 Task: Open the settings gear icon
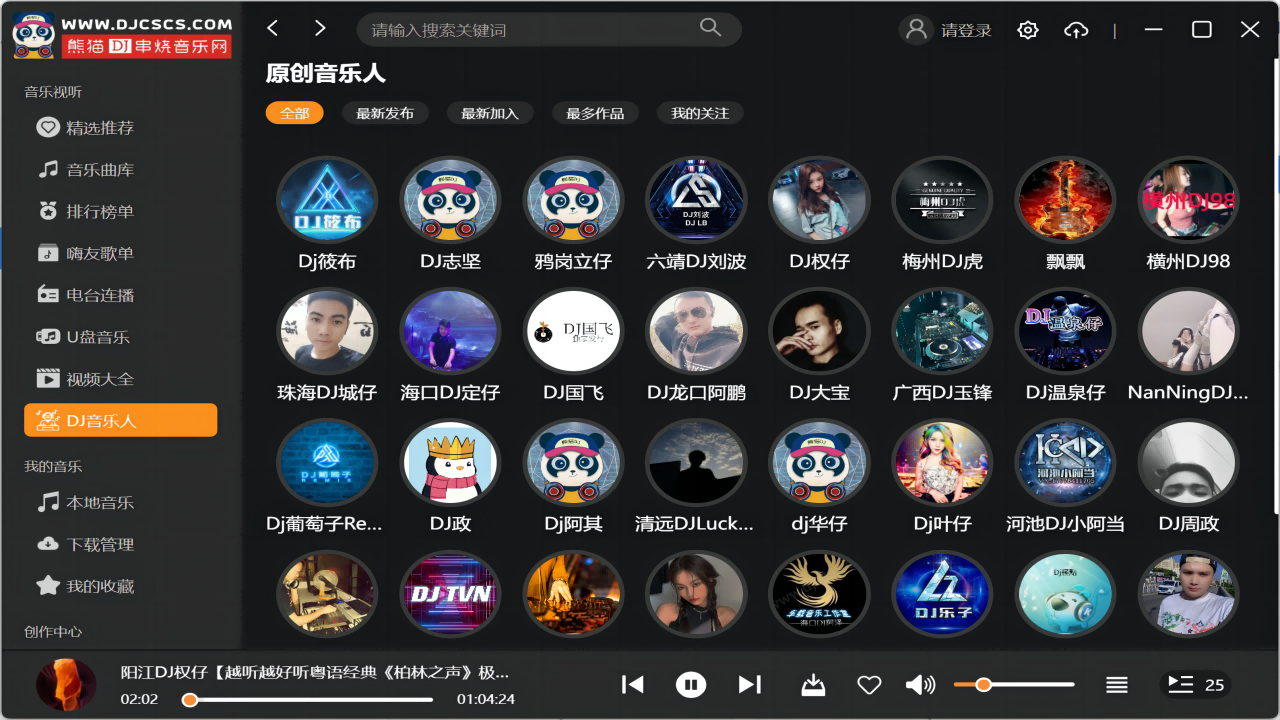point(1028,30)
